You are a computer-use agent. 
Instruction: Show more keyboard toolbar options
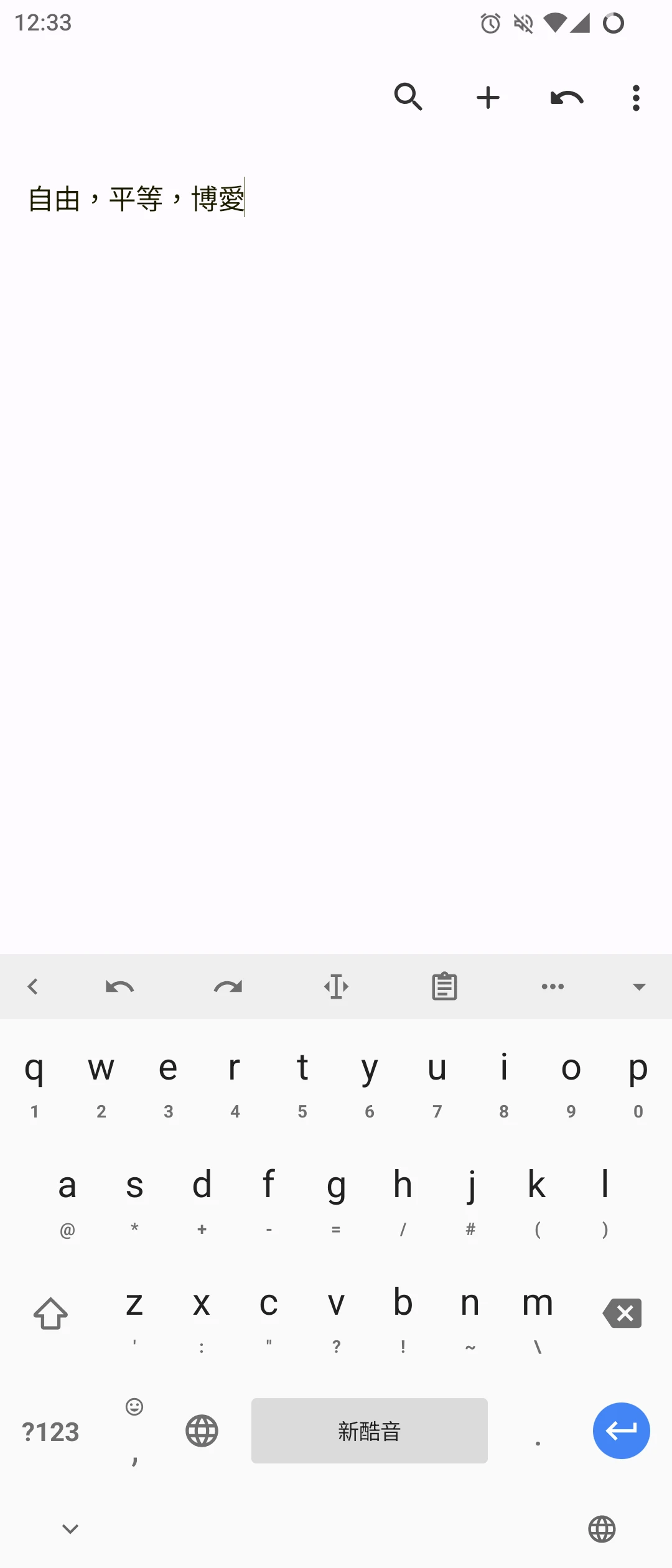point(553,986)
